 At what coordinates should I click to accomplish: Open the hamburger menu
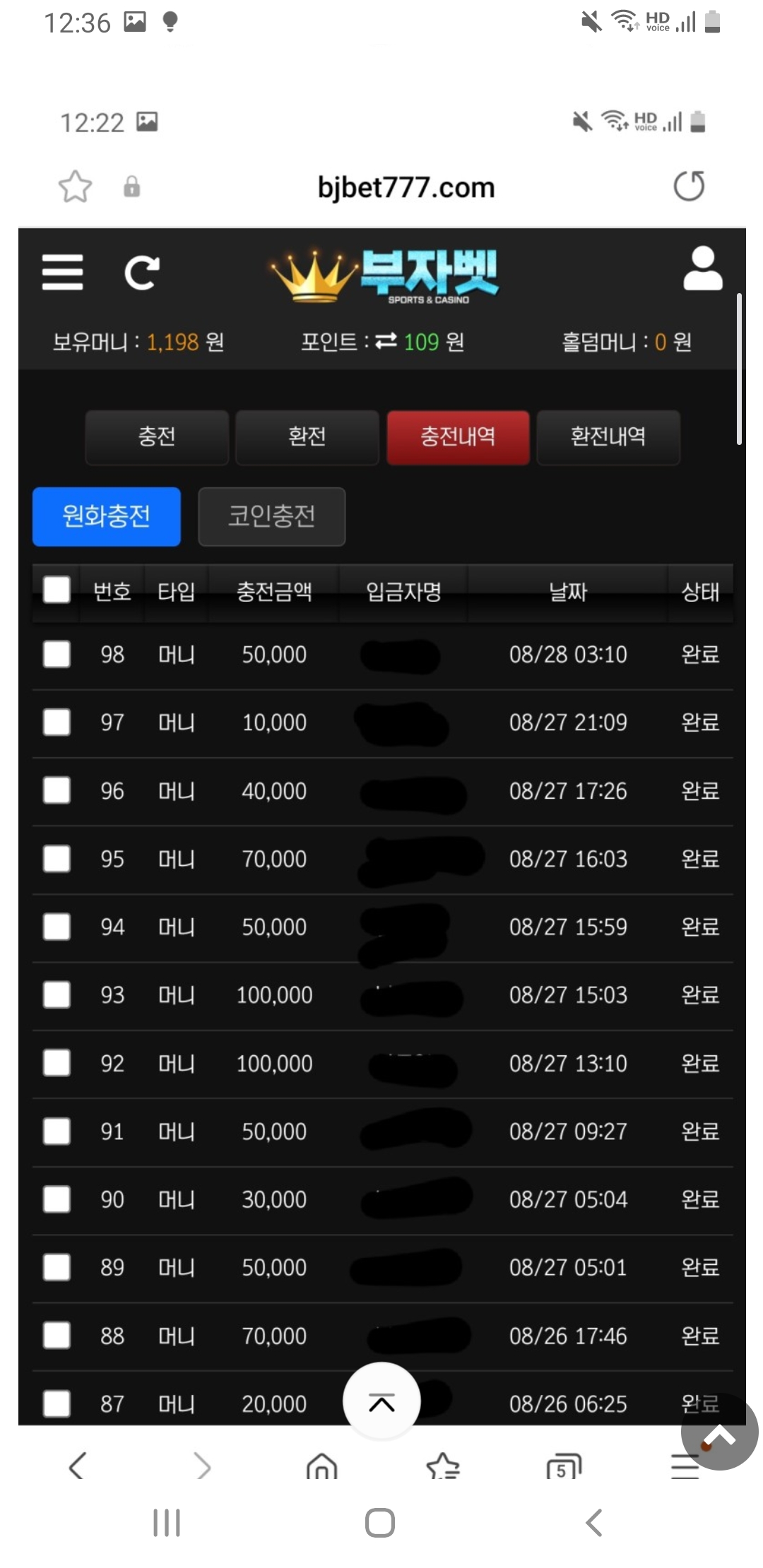coord(62,272)
